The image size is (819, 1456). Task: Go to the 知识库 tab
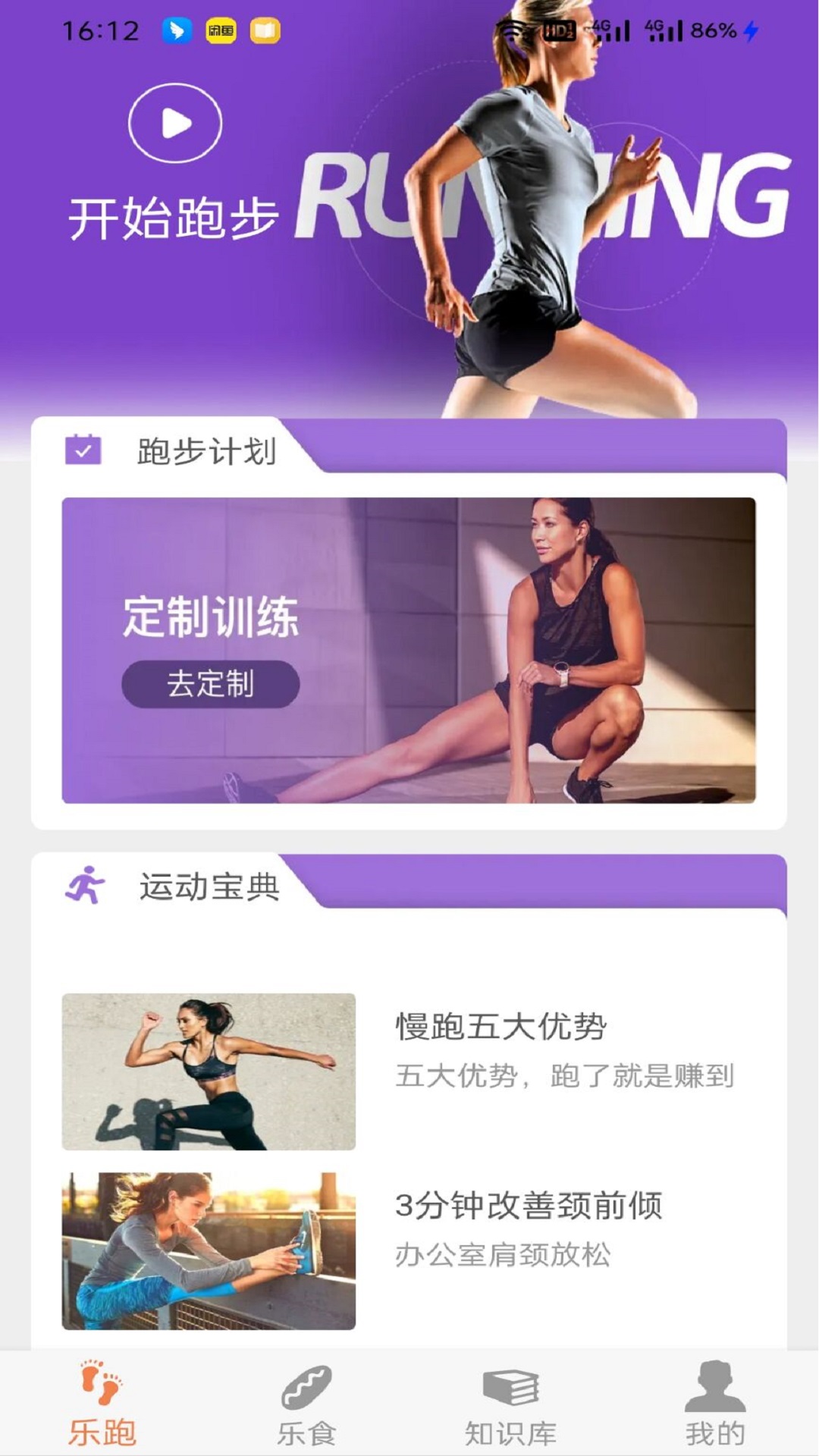click(510, 1404)
